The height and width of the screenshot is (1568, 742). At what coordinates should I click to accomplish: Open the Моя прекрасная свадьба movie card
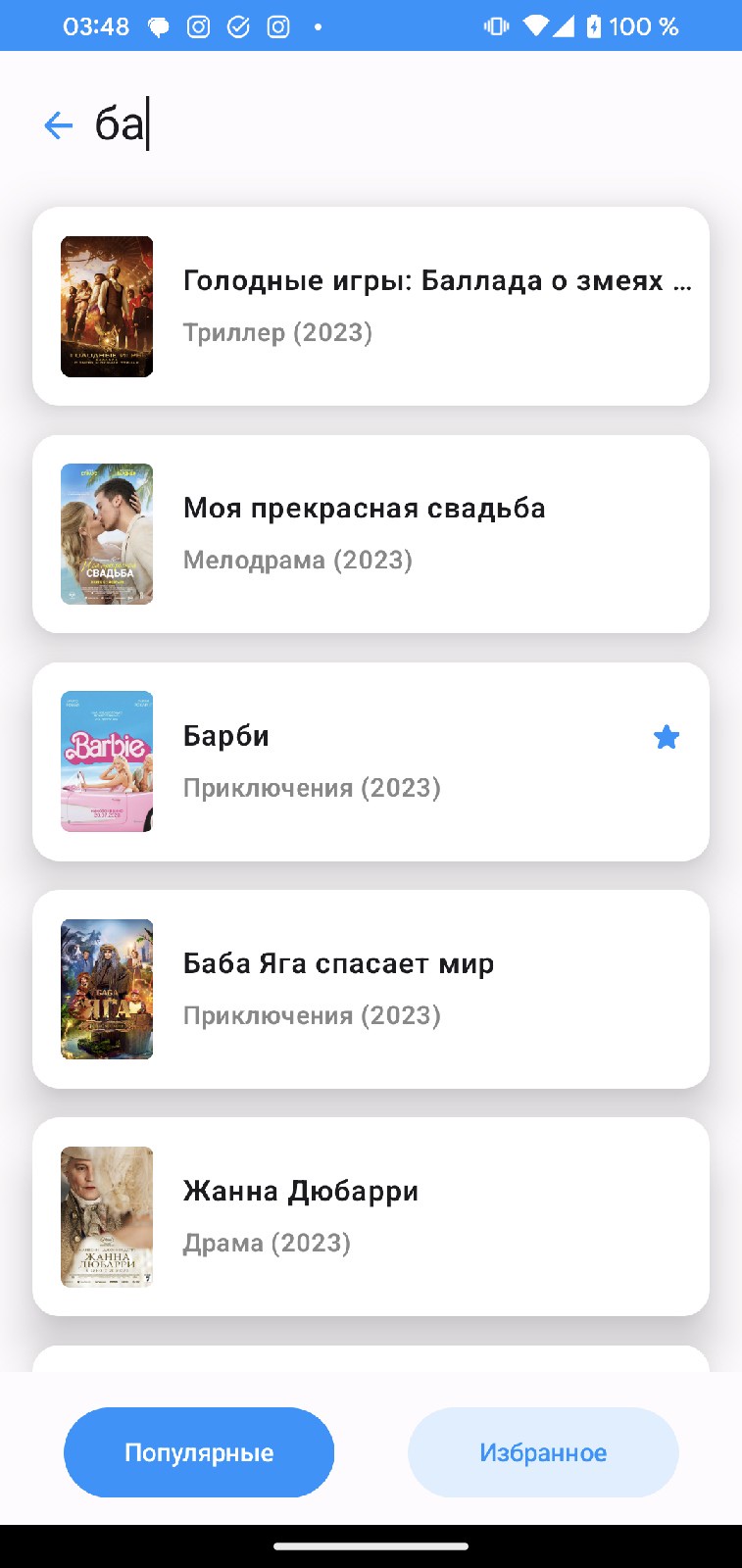[x=371, y=534]
